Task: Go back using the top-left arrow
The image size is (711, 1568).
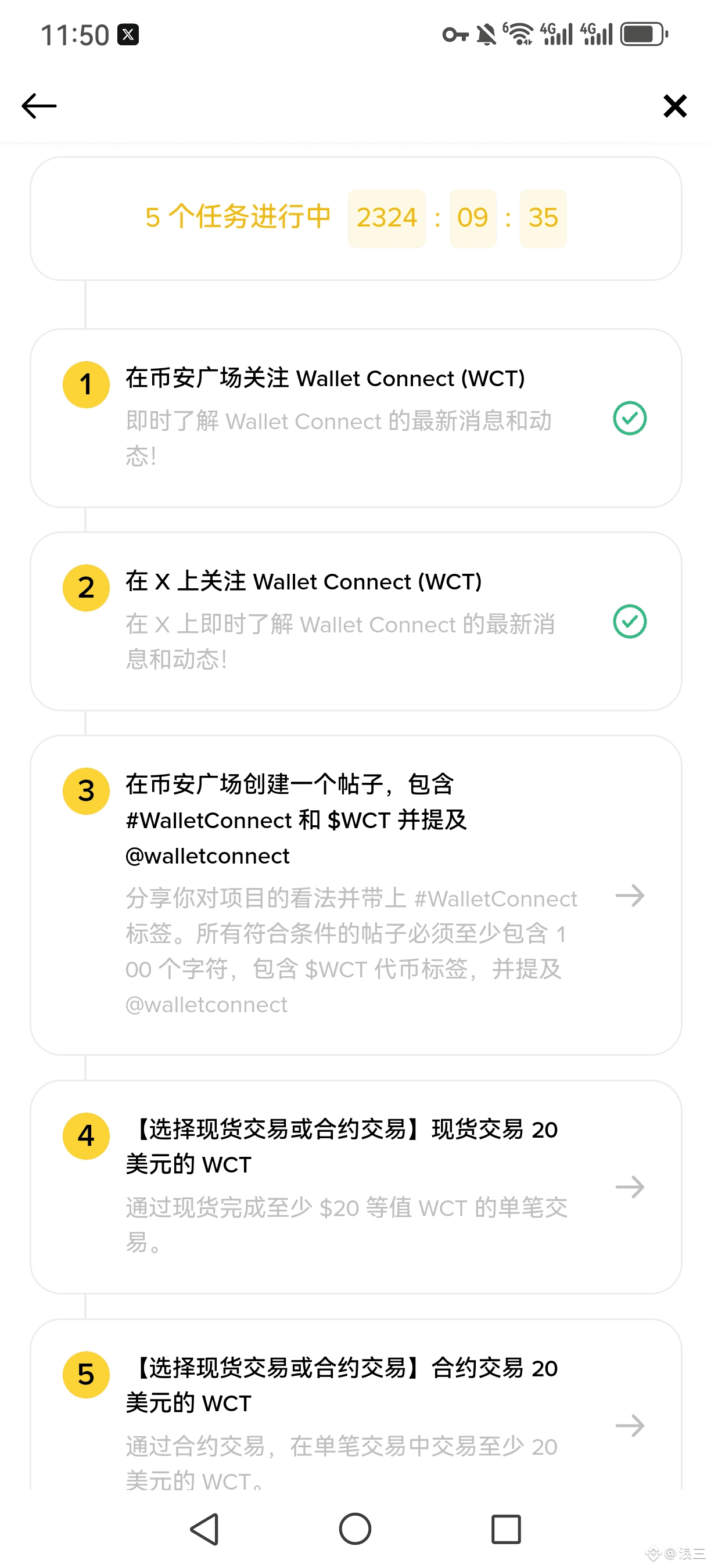Action: coord(39,106)
